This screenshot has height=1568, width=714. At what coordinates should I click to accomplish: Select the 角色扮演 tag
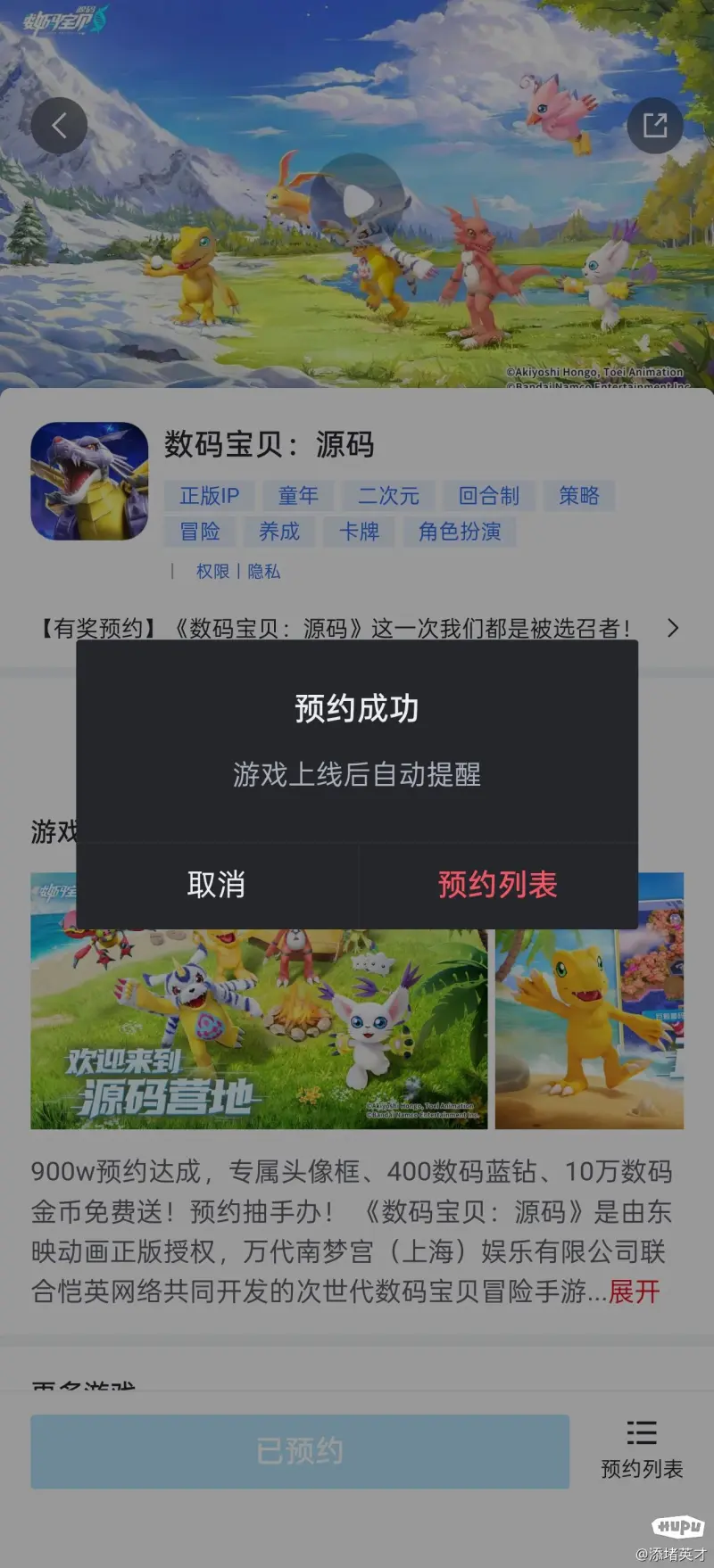click(x=460, y=532)
